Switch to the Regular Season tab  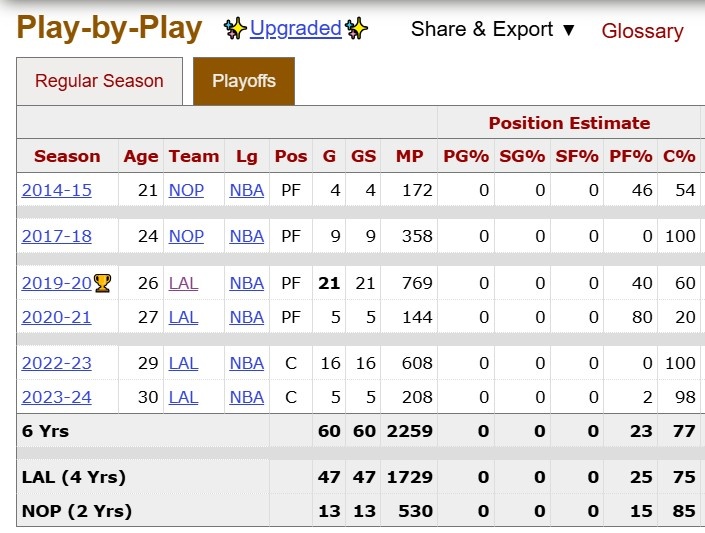(99, 82)
